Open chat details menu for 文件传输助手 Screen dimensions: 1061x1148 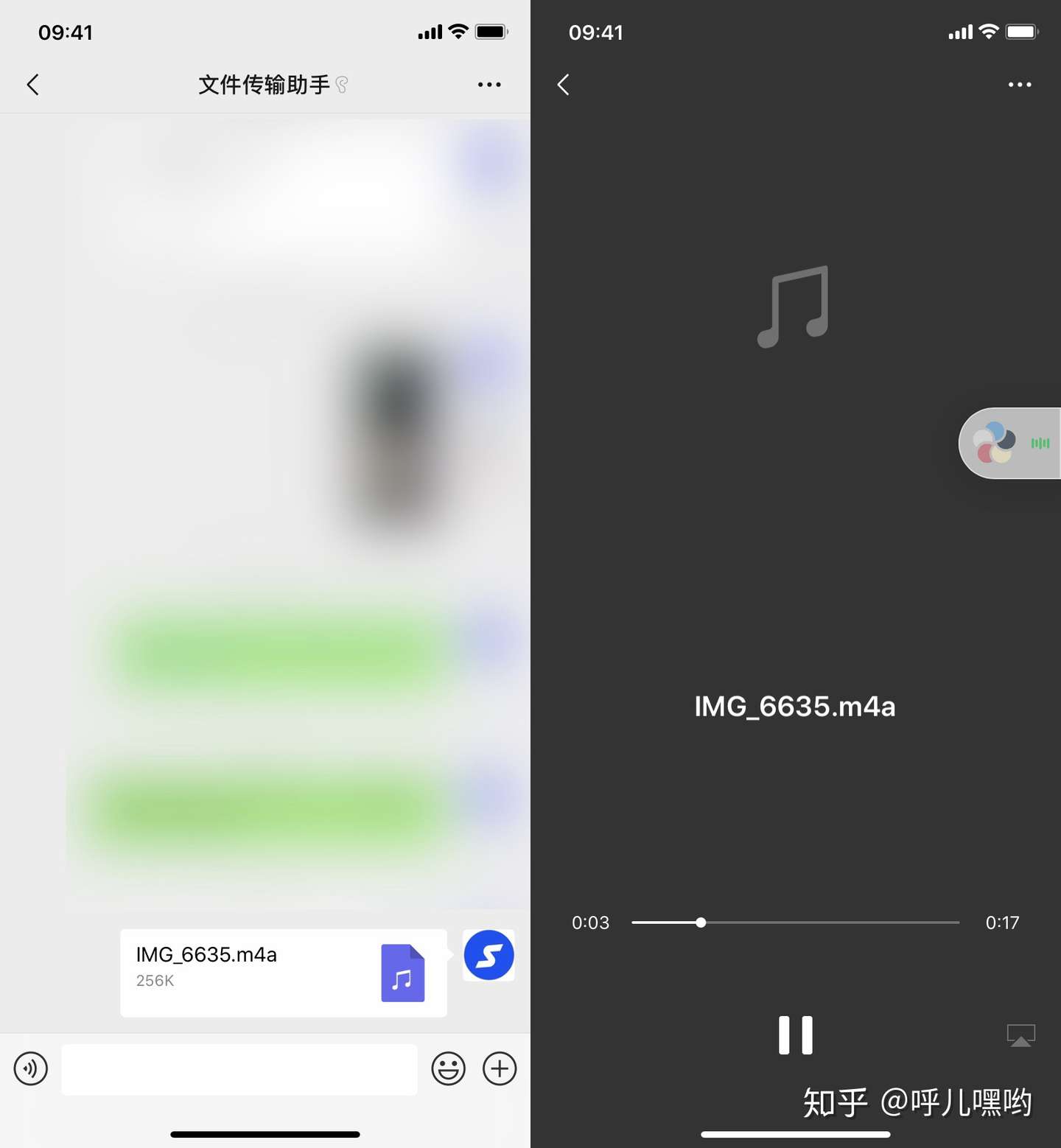click(489, 85)
